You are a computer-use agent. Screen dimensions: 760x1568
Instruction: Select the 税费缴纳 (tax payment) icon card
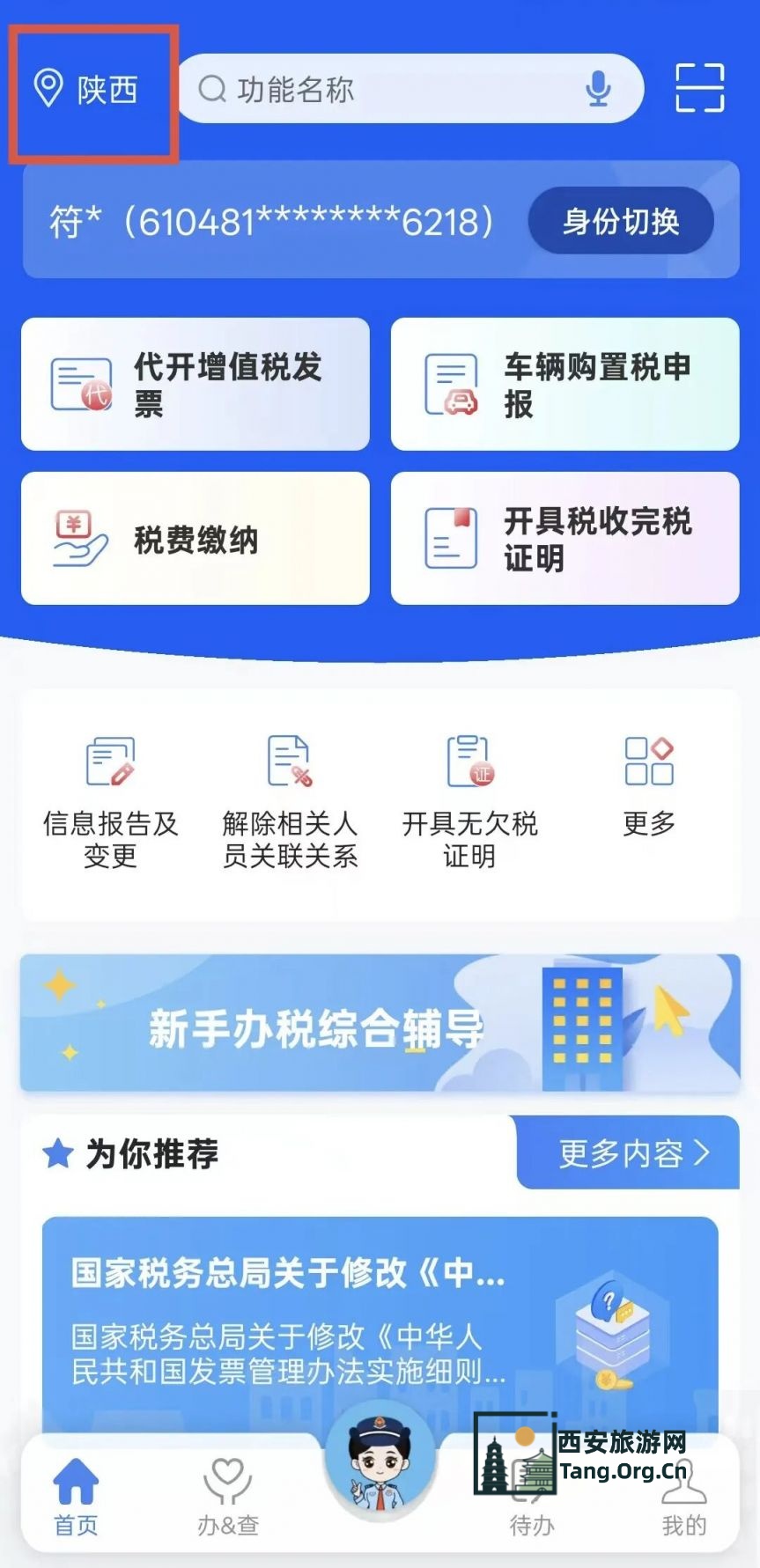tap(195, 538)
